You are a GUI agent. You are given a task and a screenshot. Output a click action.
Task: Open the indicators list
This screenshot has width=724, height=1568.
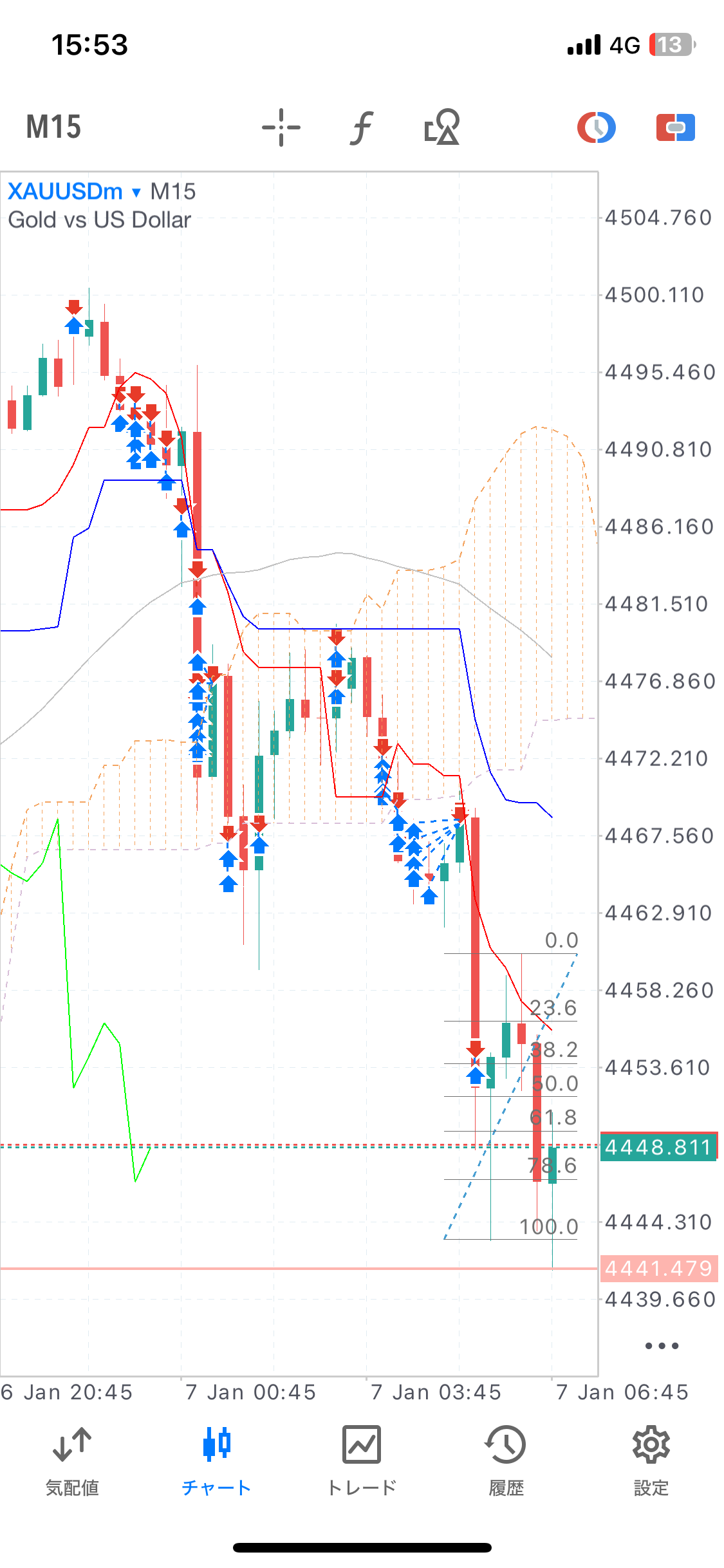coord(362,127)
